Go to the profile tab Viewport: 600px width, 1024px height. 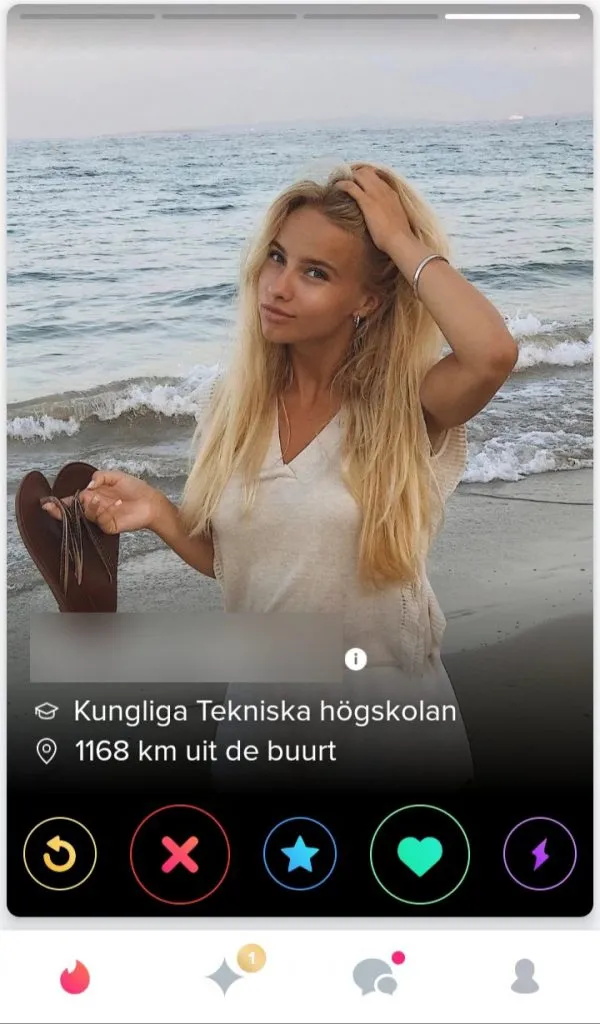click(525, 976)
